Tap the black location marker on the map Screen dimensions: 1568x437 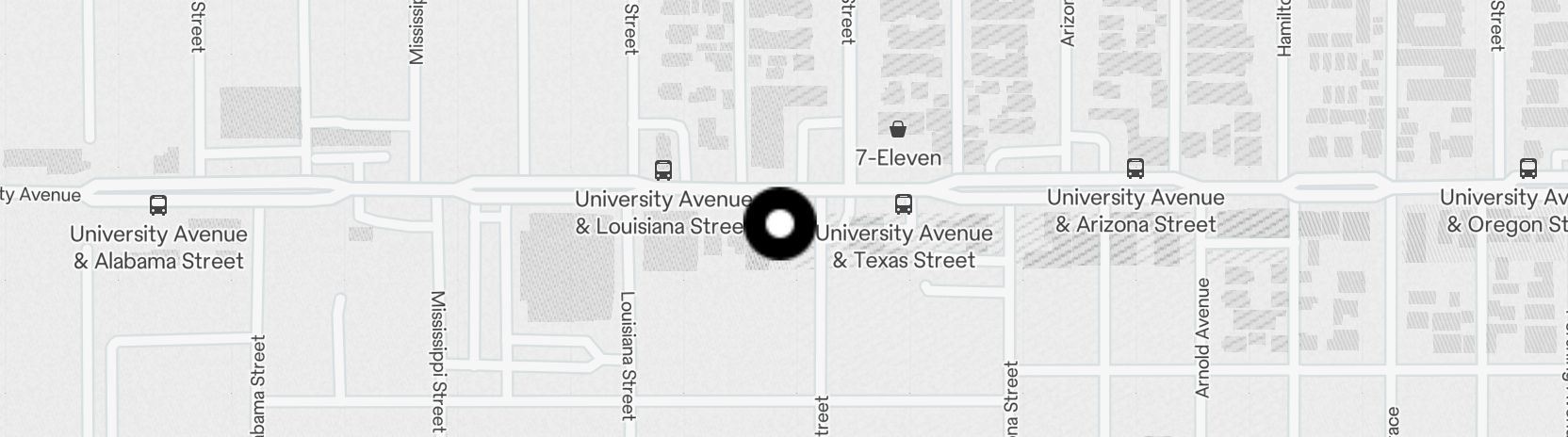click(x=780, y=224)
